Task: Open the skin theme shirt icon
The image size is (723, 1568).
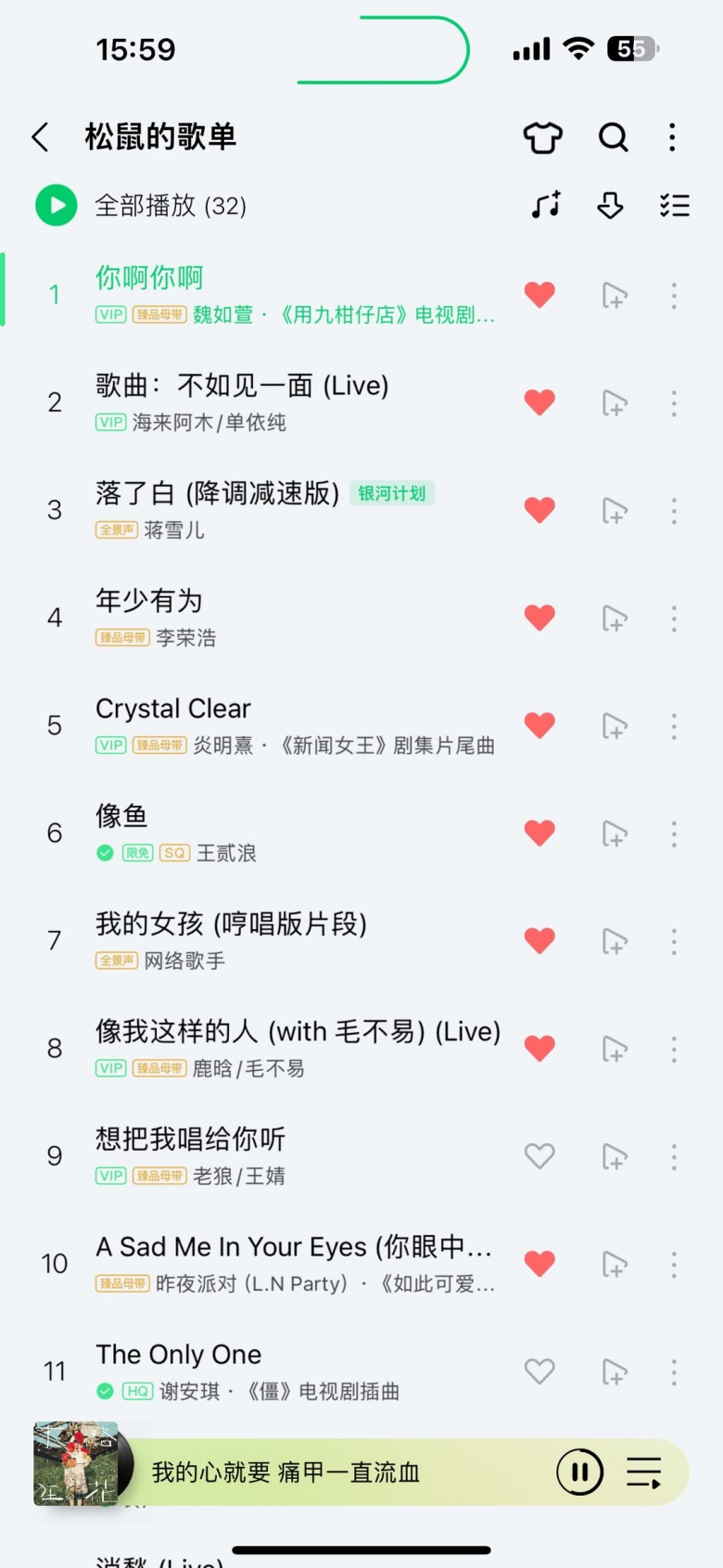Action: coord(542,137)
